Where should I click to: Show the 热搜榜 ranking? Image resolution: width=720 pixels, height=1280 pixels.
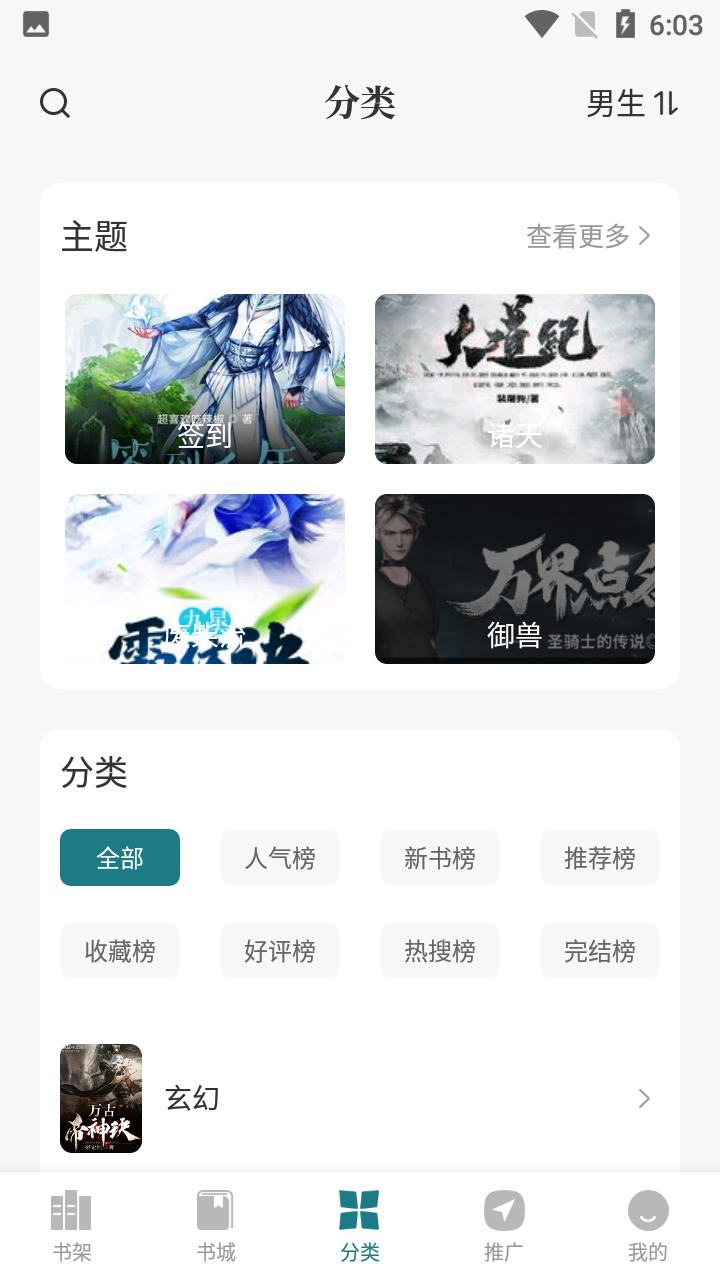[x=440, y=951]
